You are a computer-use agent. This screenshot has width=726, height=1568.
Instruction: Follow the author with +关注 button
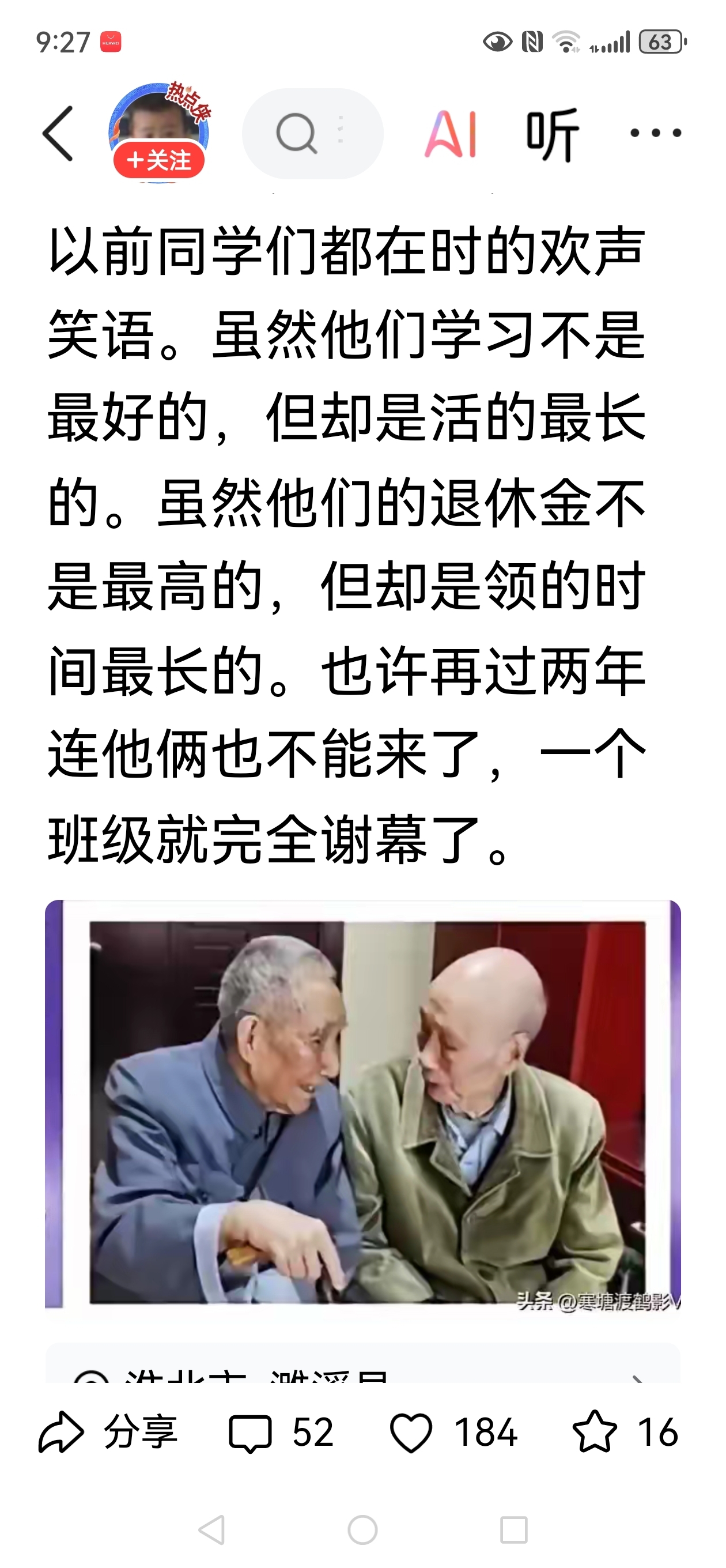pyautogui.click(x=159, y=161)
